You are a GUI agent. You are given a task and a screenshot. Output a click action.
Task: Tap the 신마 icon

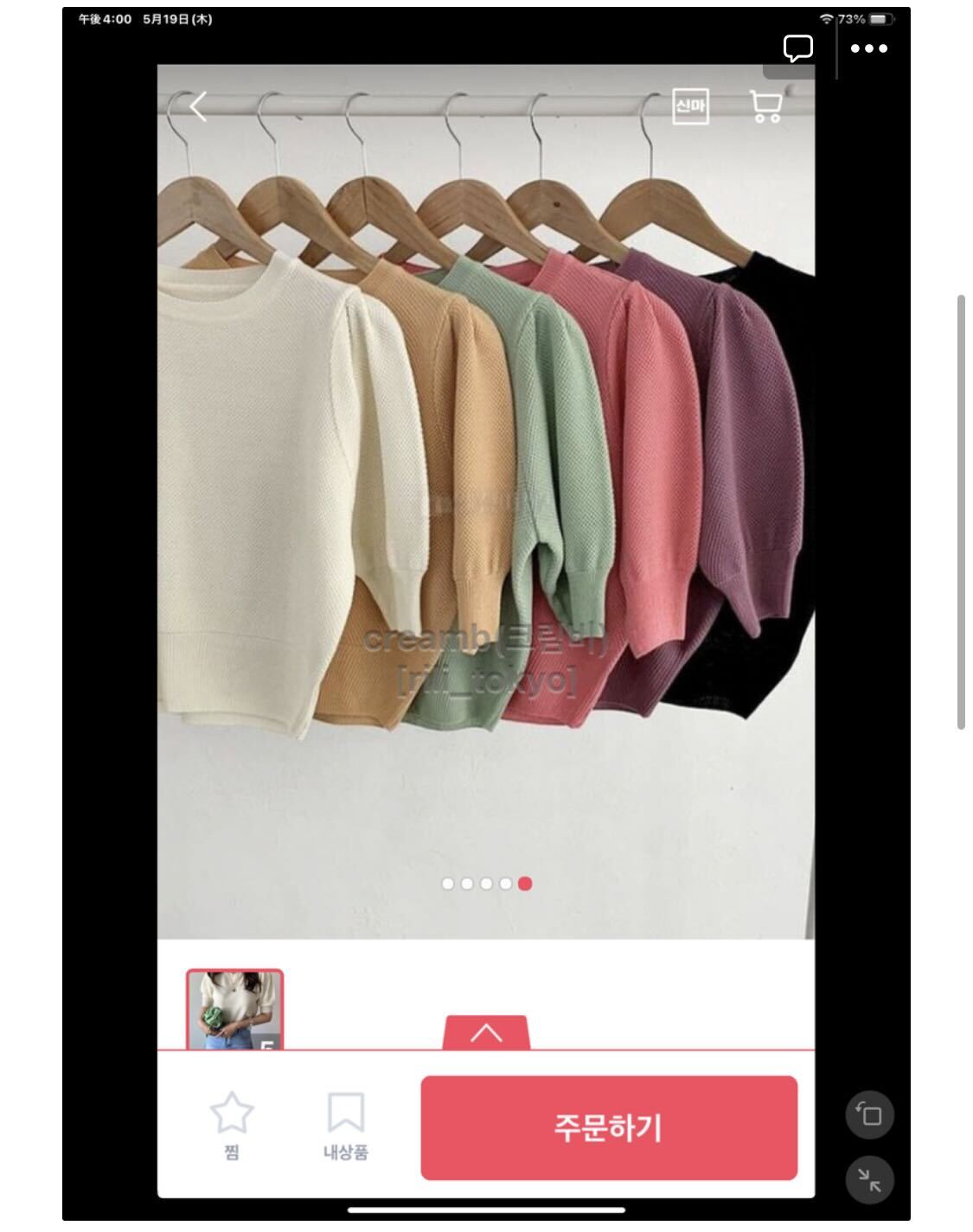690,107
